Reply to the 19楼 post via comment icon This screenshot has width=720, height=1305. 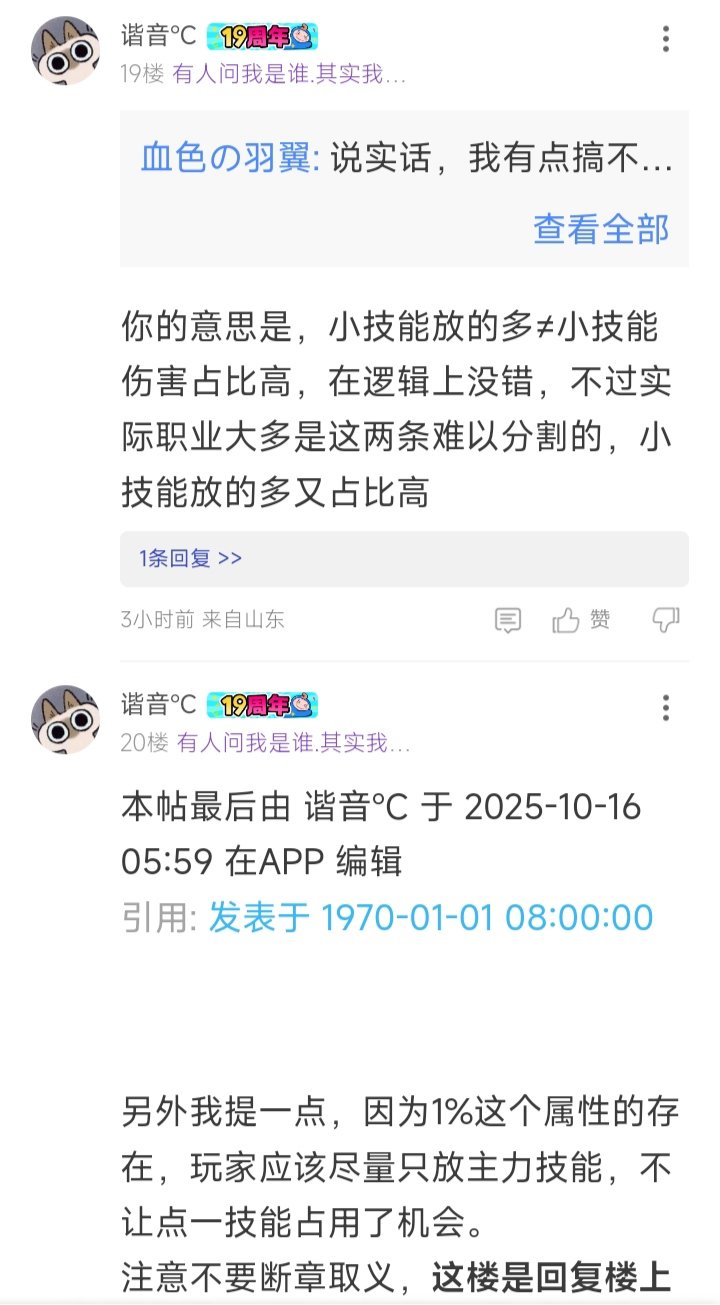(x=508, y=620)
